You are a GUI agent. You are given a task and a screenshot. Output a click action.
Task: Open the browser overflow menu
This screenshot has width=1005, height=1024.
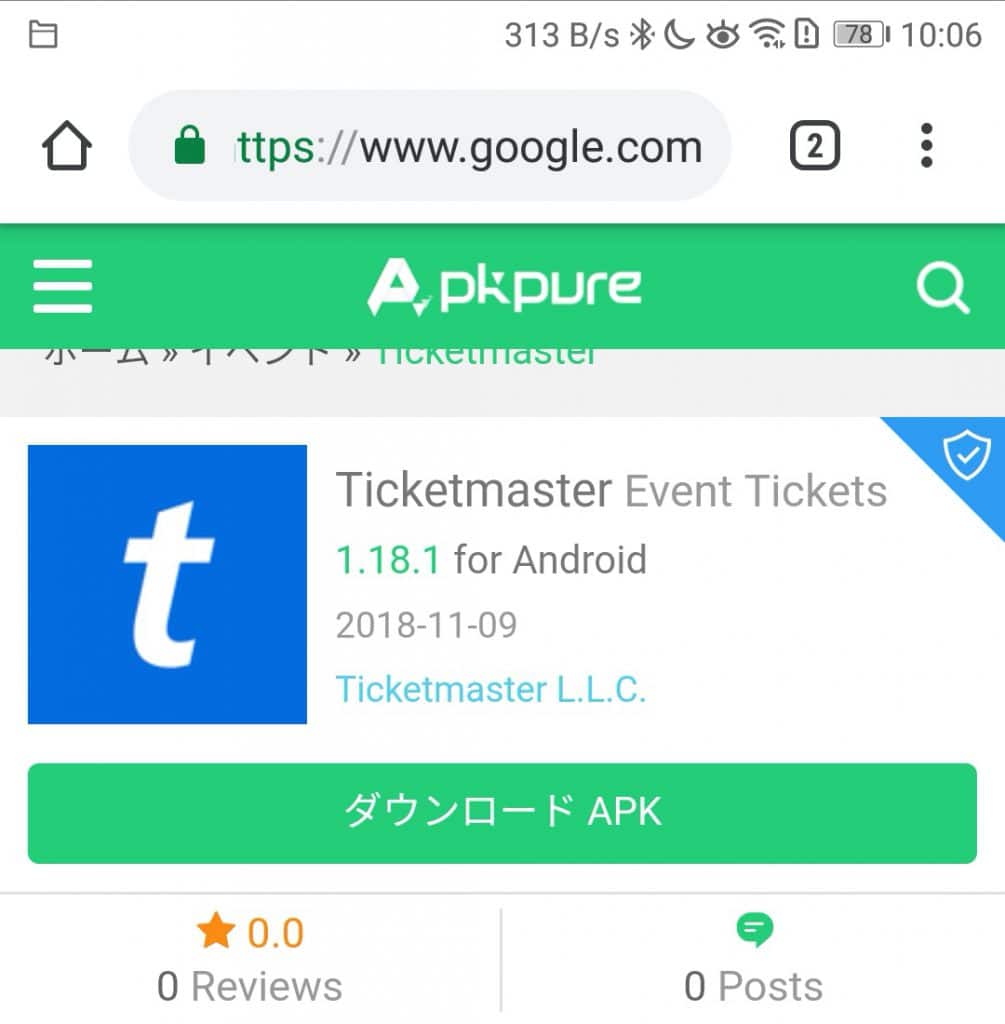(x=926, y=147)
